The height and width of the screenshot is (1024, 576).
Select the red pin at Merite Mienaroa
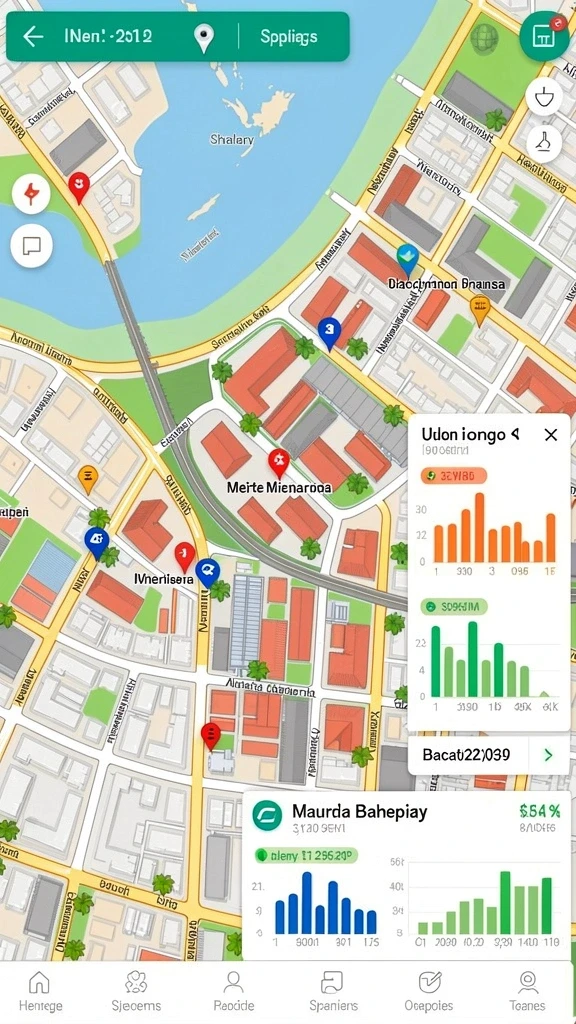278,463
